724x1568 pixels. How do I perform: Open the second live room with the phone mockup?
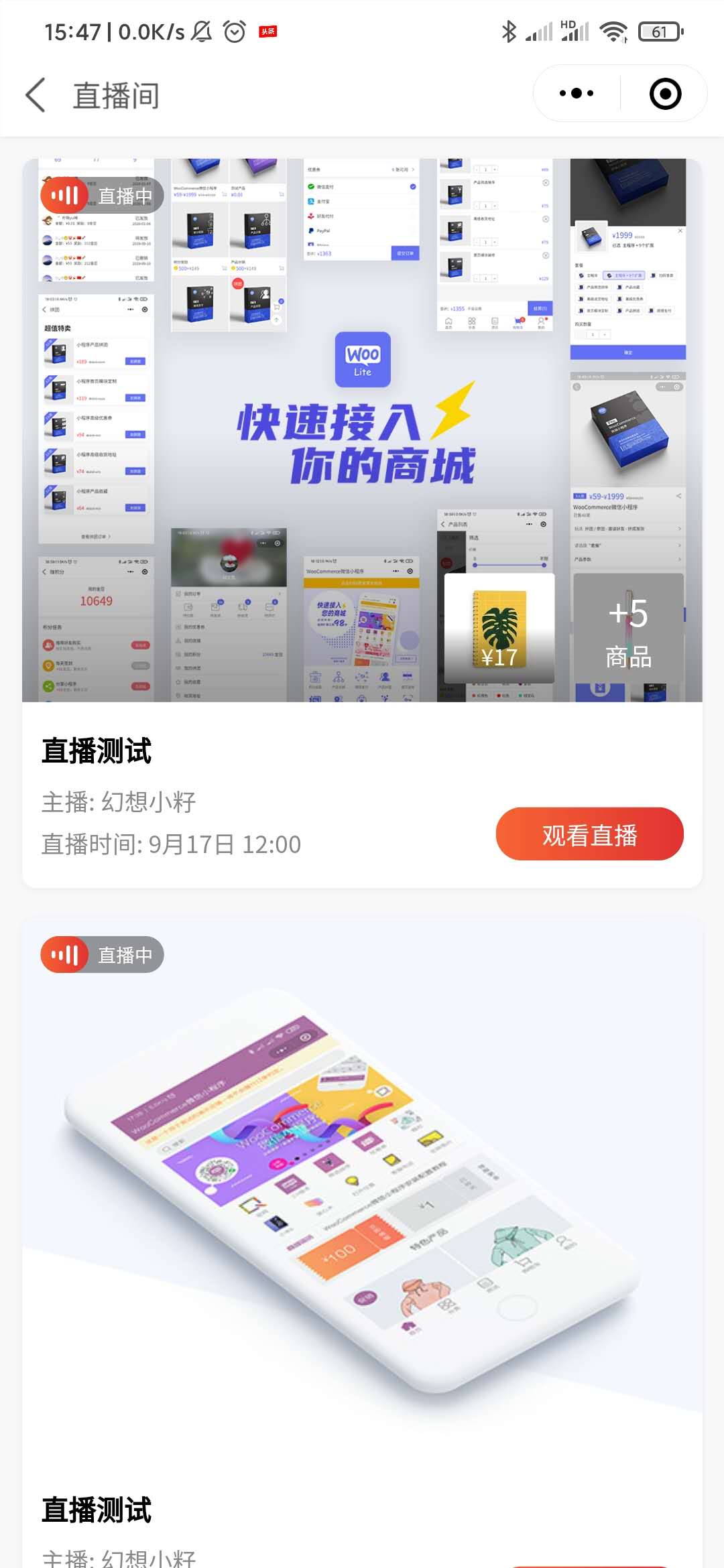pos(362,1199)
